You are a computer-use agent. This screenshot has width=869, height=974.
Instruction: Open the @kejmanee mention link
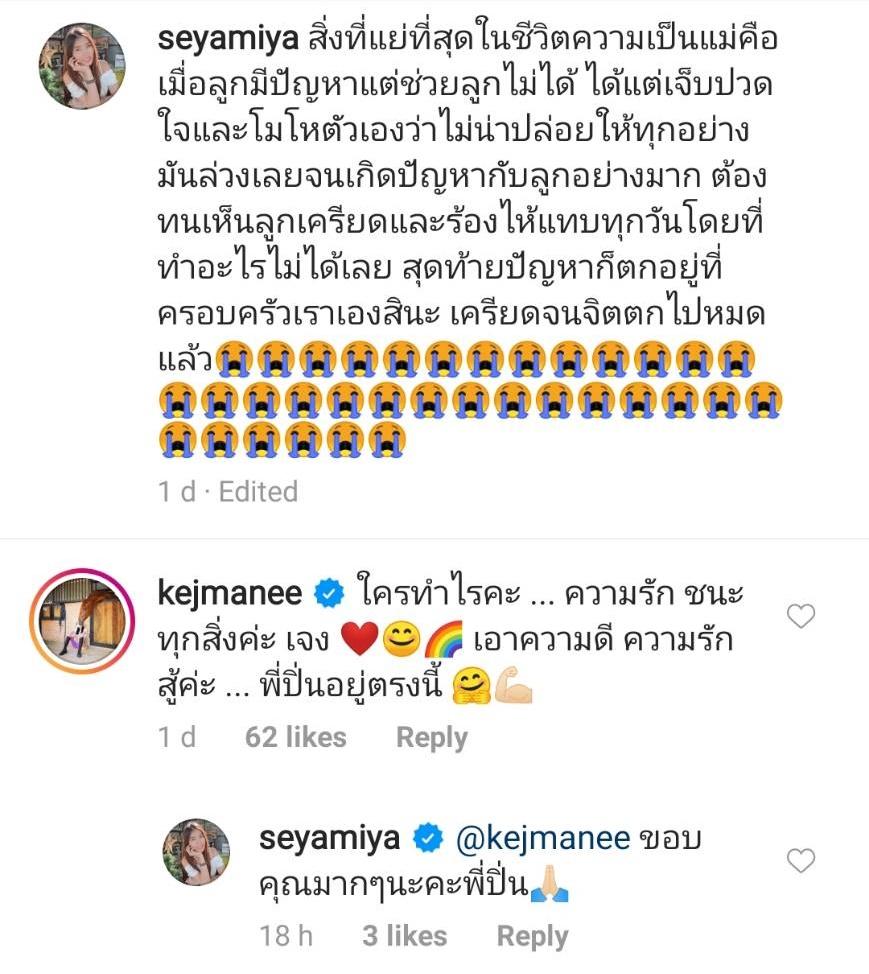(544, 839)
